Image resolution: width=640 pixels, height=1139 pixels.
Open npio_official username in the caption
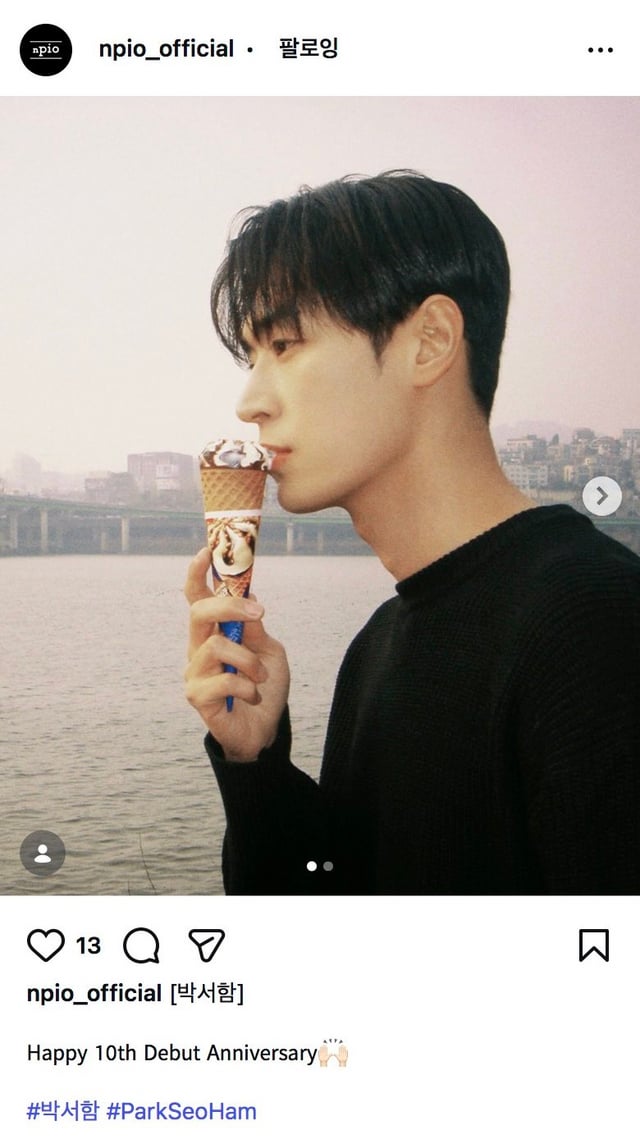point(94,993)
